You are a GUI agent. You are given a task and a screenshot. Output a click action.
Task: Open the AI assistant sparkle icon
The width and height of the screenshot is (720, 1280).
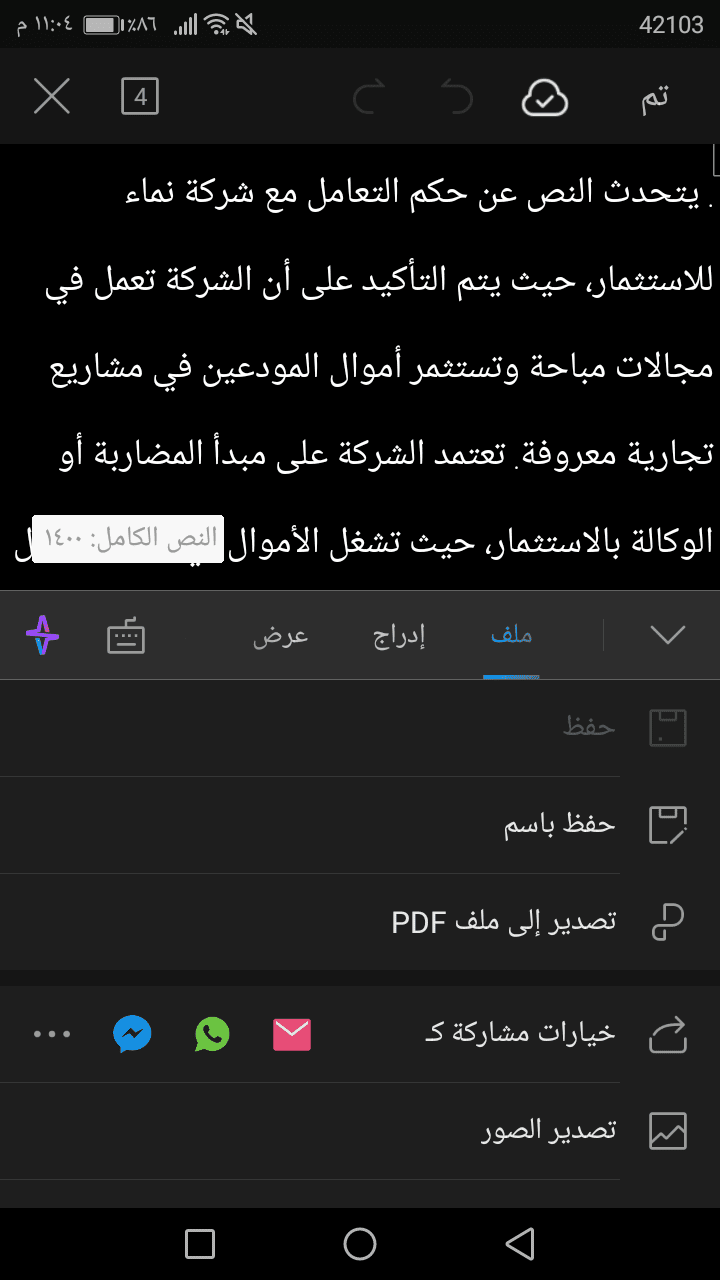(42, 635)
